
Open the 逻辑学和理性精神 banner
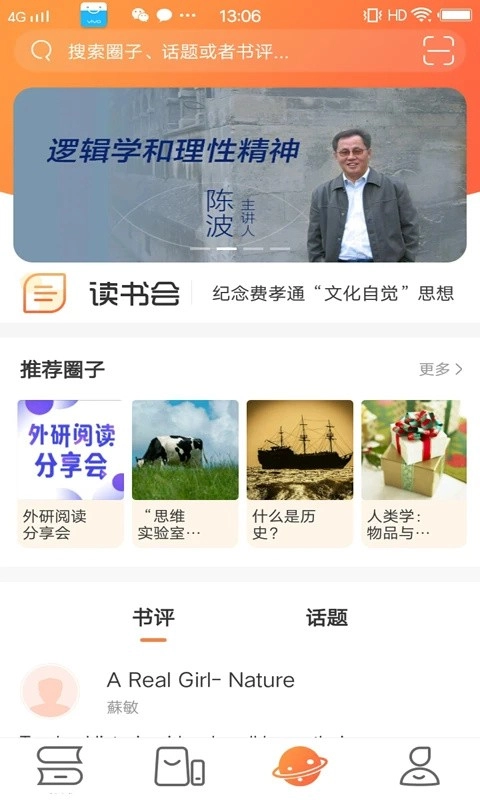coord(240,174)
